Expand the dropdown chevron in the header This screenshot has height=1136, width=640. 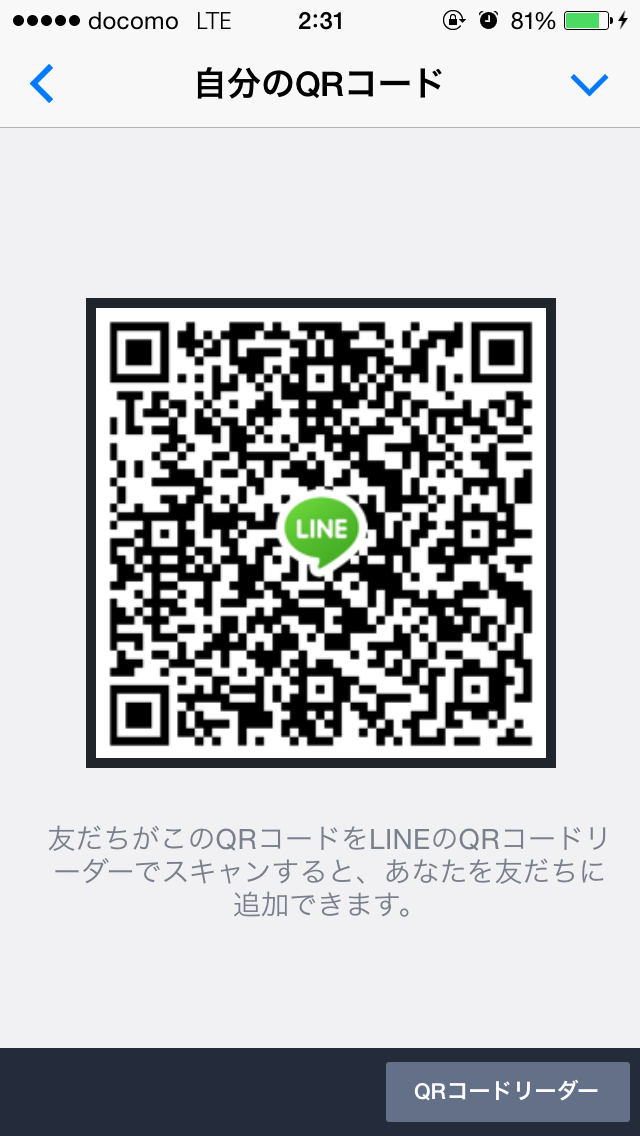(x=589, y=85)
